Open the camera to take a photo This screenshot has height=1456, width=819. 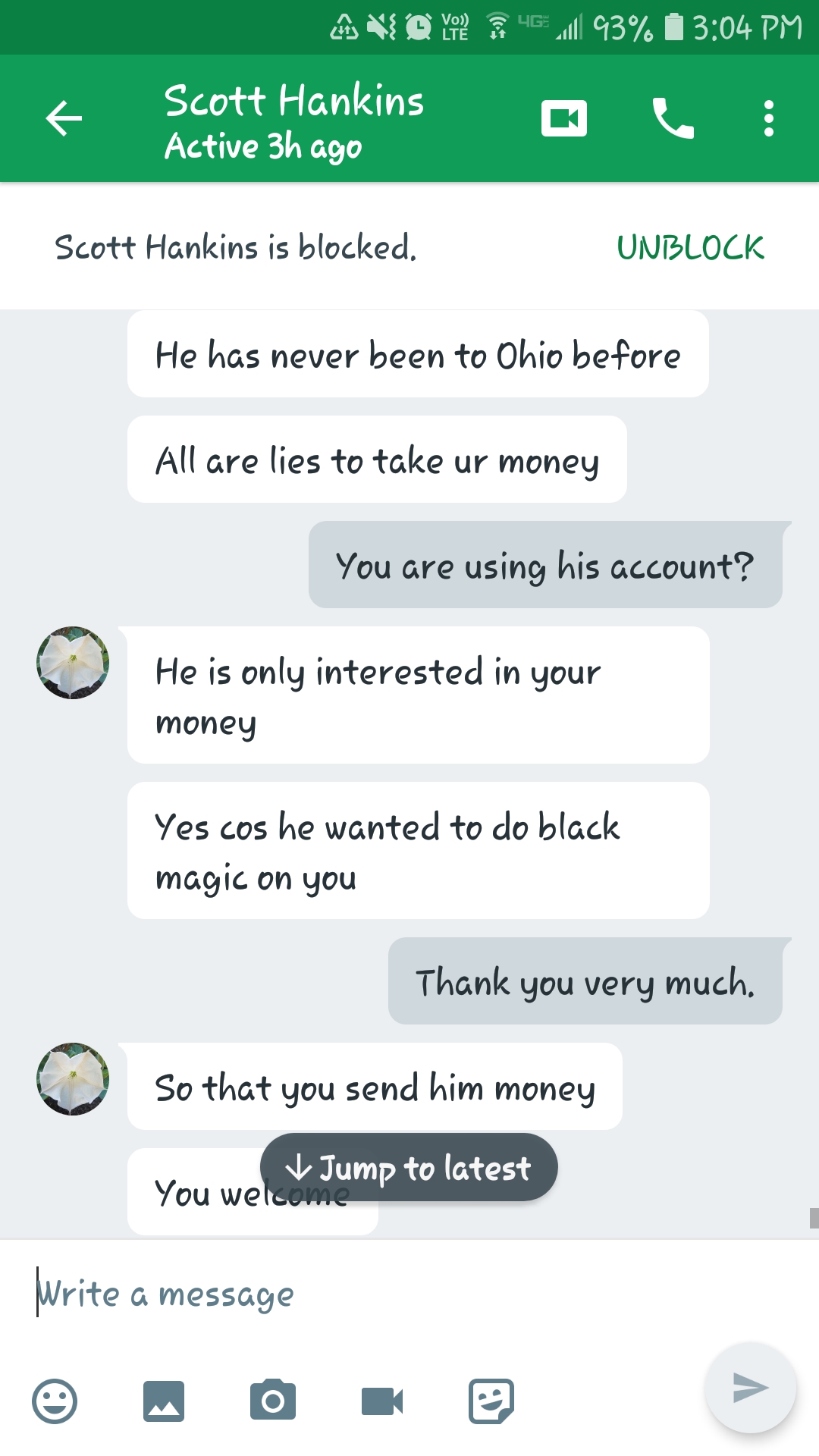(273, 1400)
